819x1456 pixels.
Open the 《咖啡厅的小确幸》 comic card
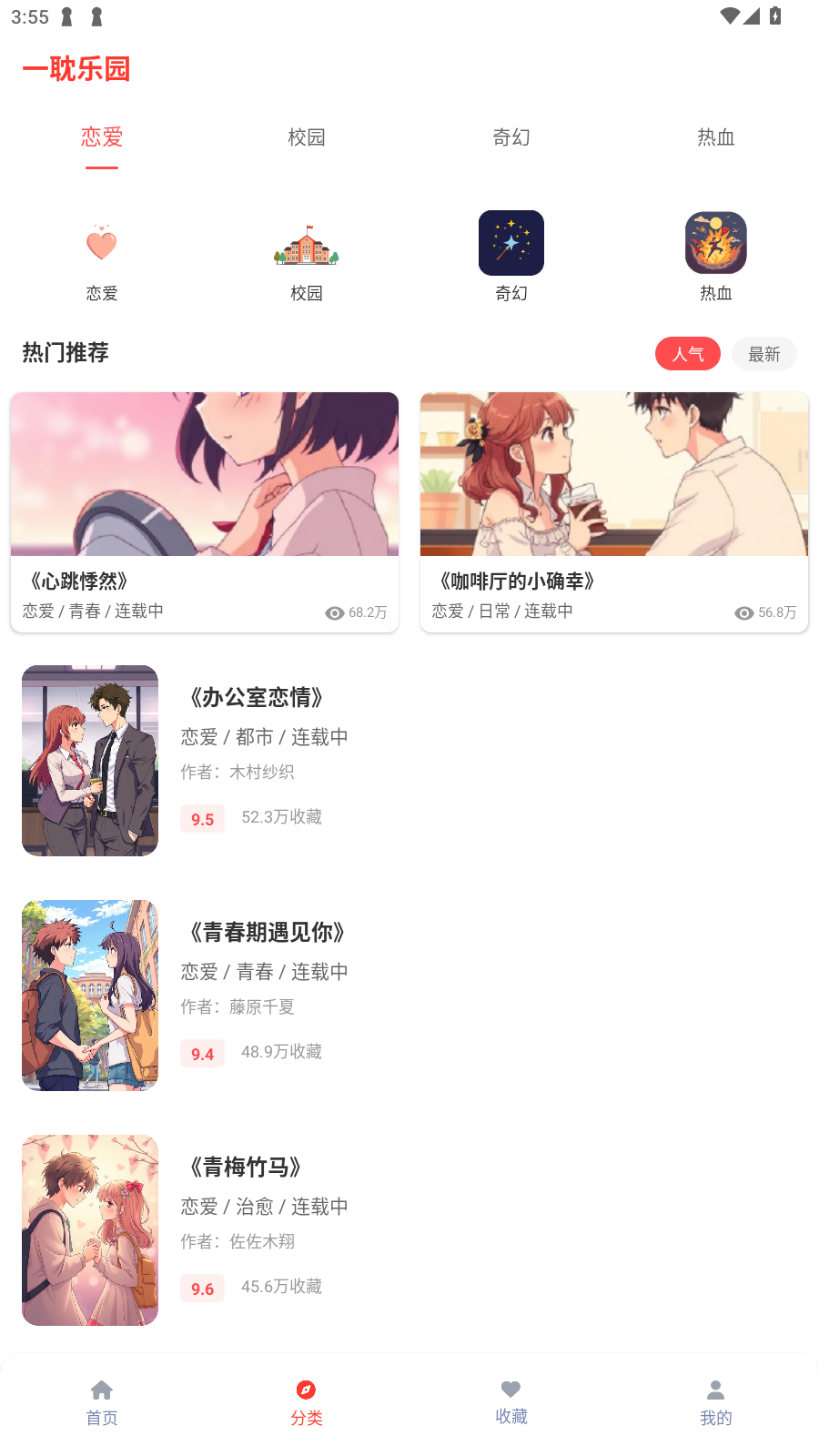click(614, 511)
